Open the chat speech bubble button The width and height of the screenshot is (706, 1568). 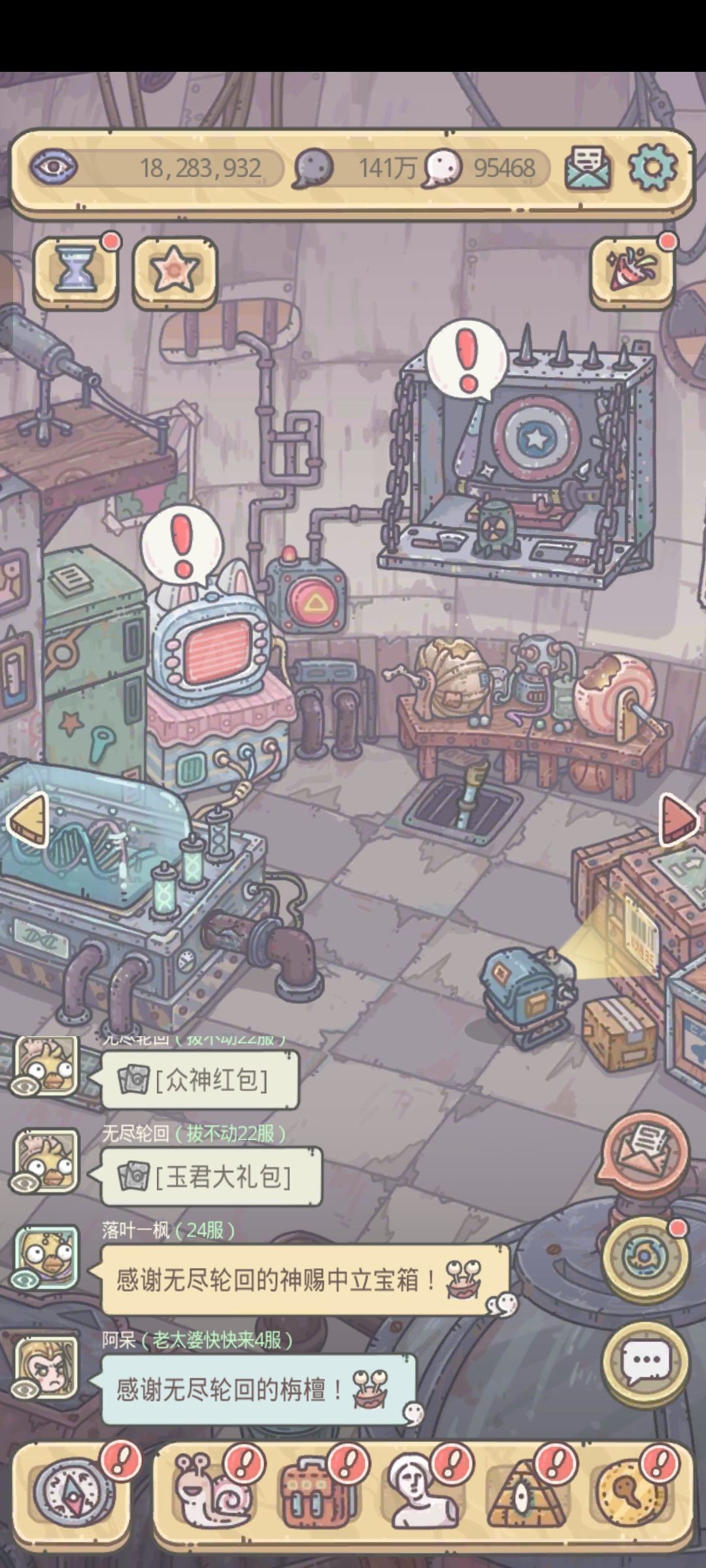click(645, 1362)
